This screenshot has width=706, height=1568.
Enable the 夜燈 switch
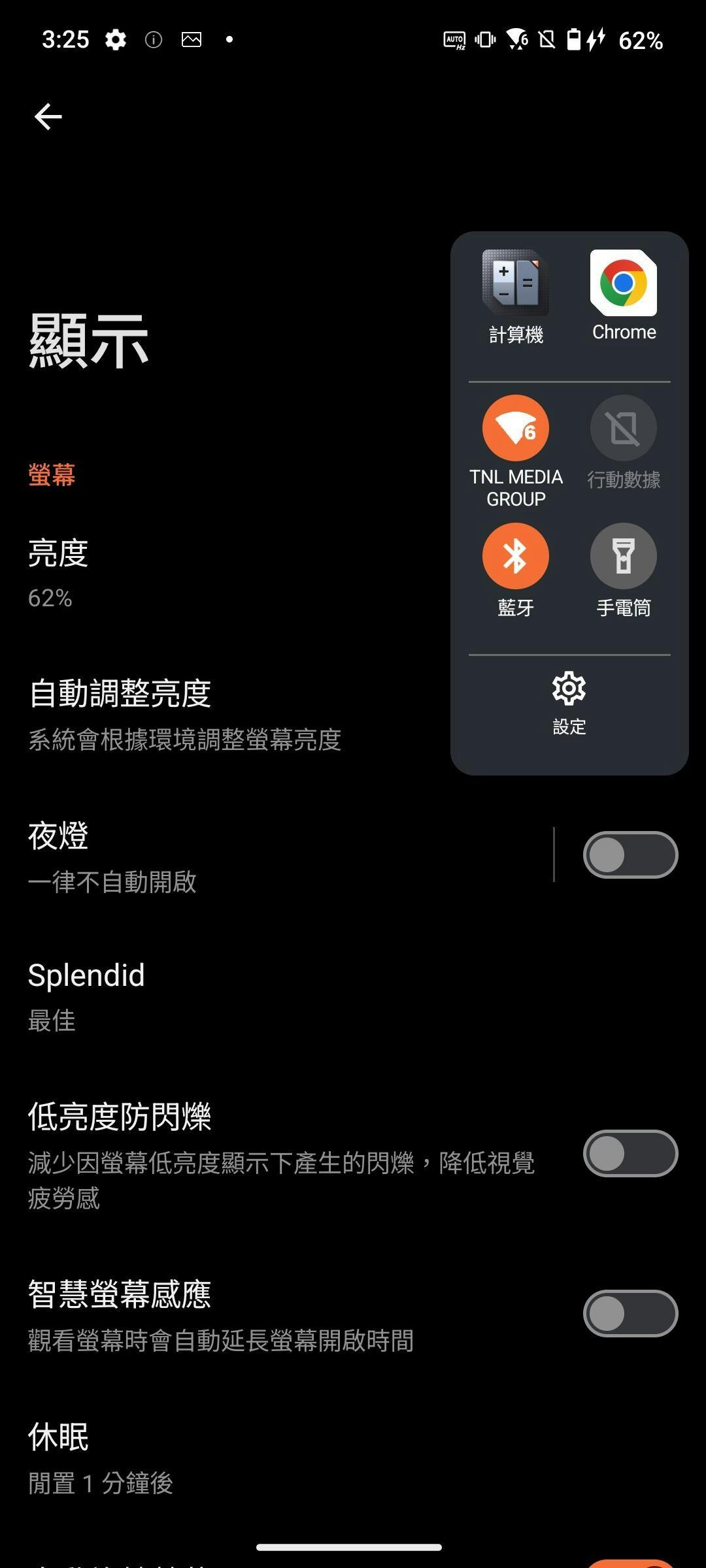pyautogui.click(x=630, y=855)
